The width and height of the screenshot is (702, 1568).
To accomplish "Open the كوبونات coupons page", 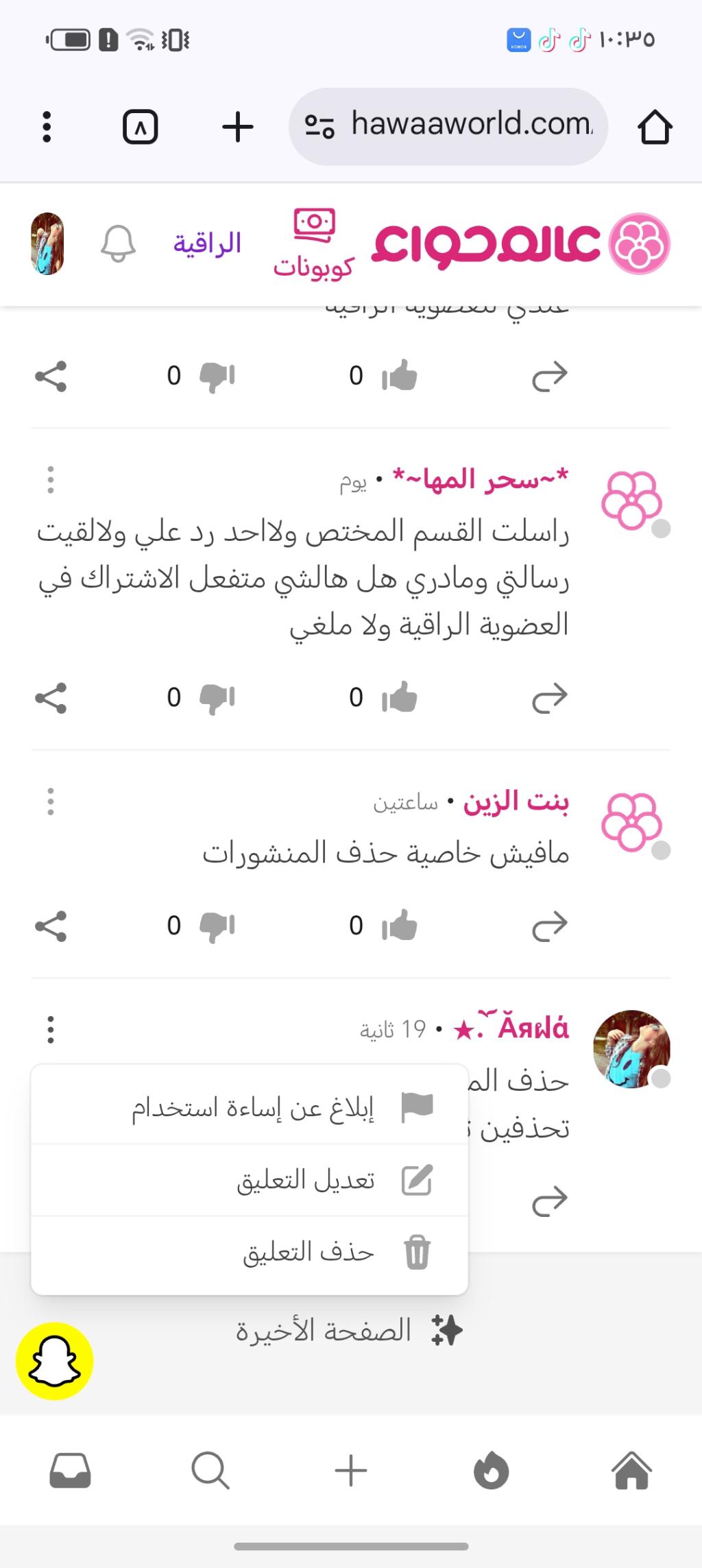I will [314, 244].
